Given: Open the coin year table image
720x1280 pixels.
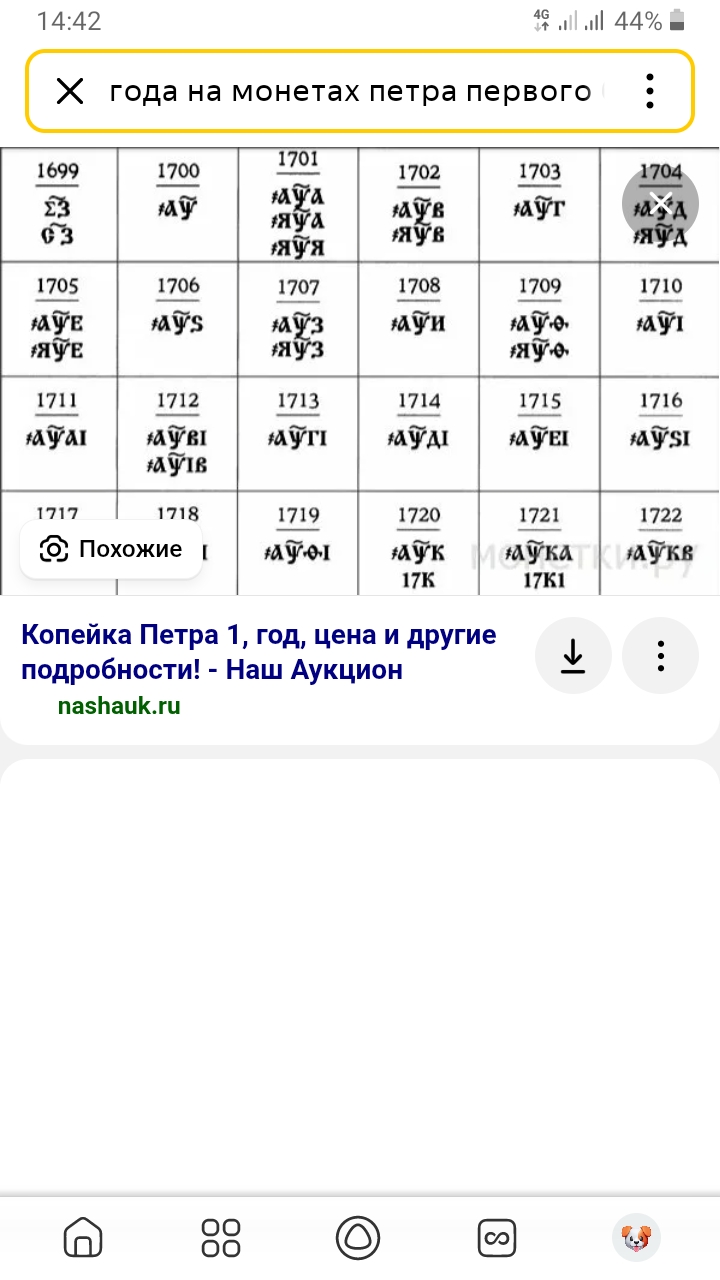Looking at the screenshot, I should click(360, 370).
